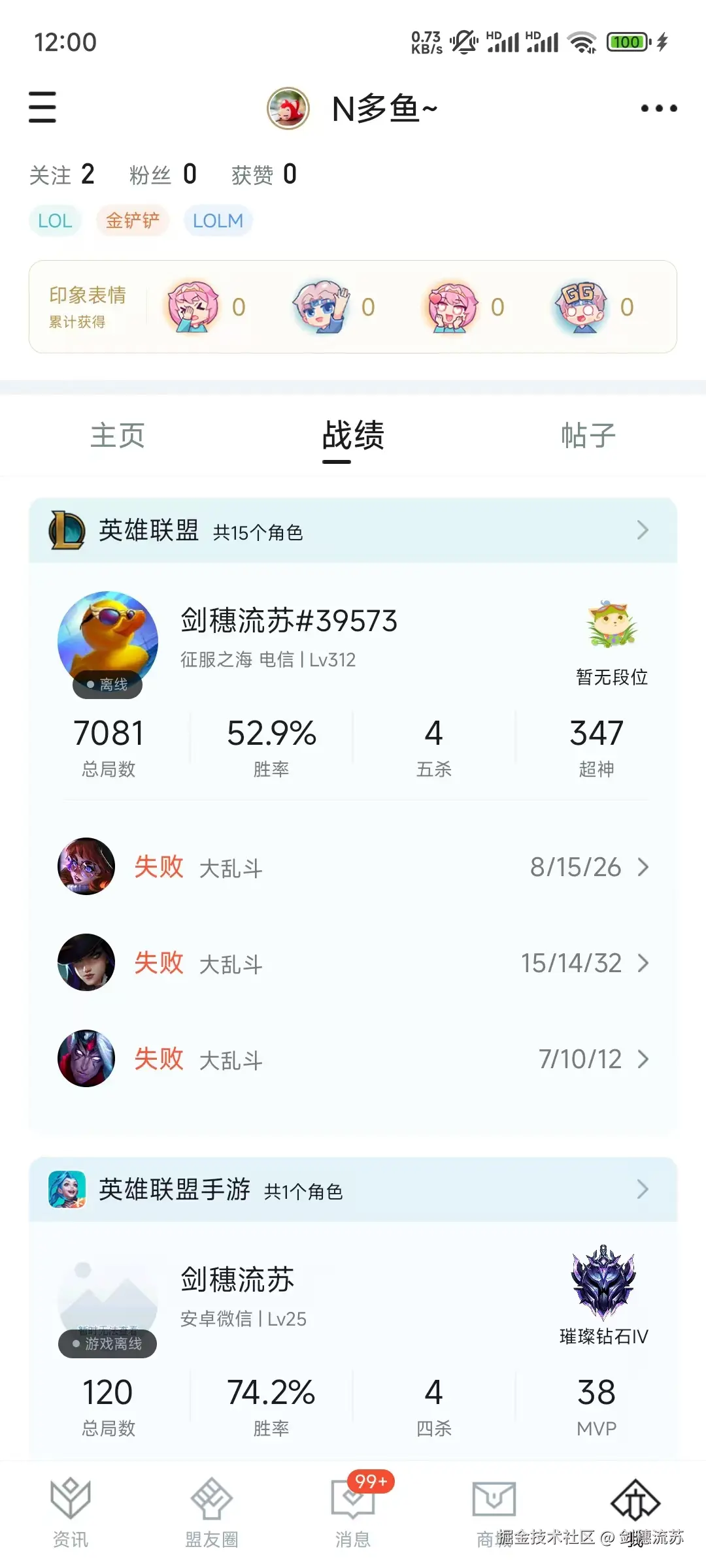706x1568 pixels.
Task: Switch to the 主页 tab
Action: click(119, 436)
